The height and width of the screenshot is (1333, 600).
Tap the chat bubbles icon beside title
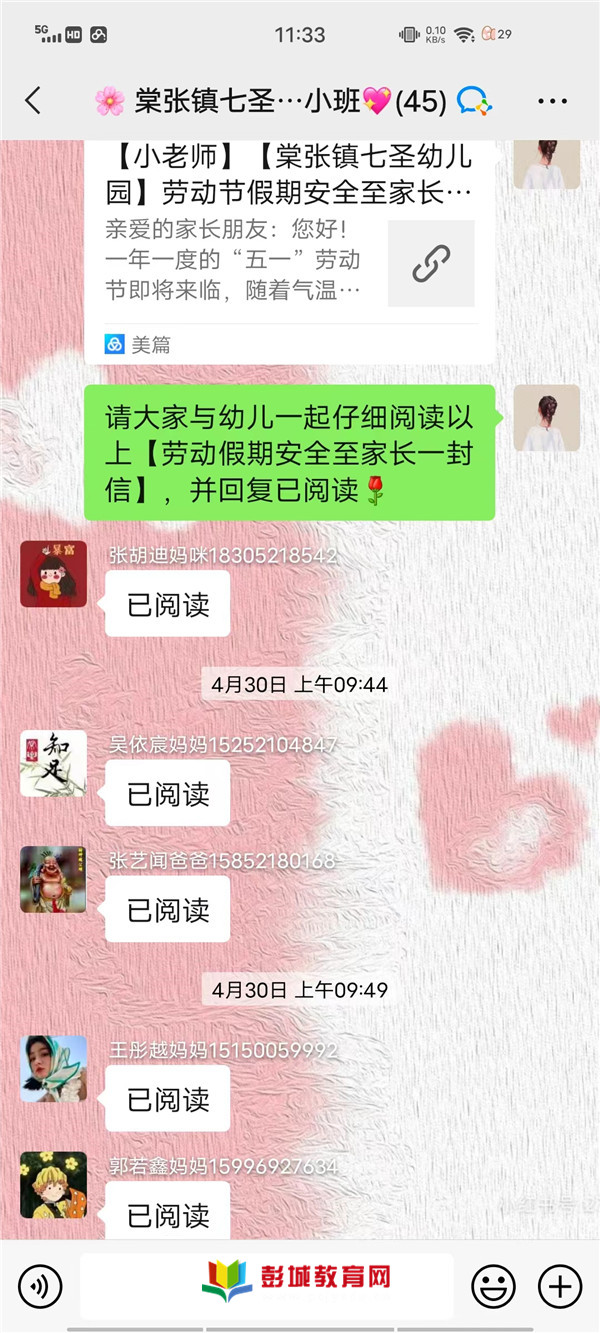[474, 101]
